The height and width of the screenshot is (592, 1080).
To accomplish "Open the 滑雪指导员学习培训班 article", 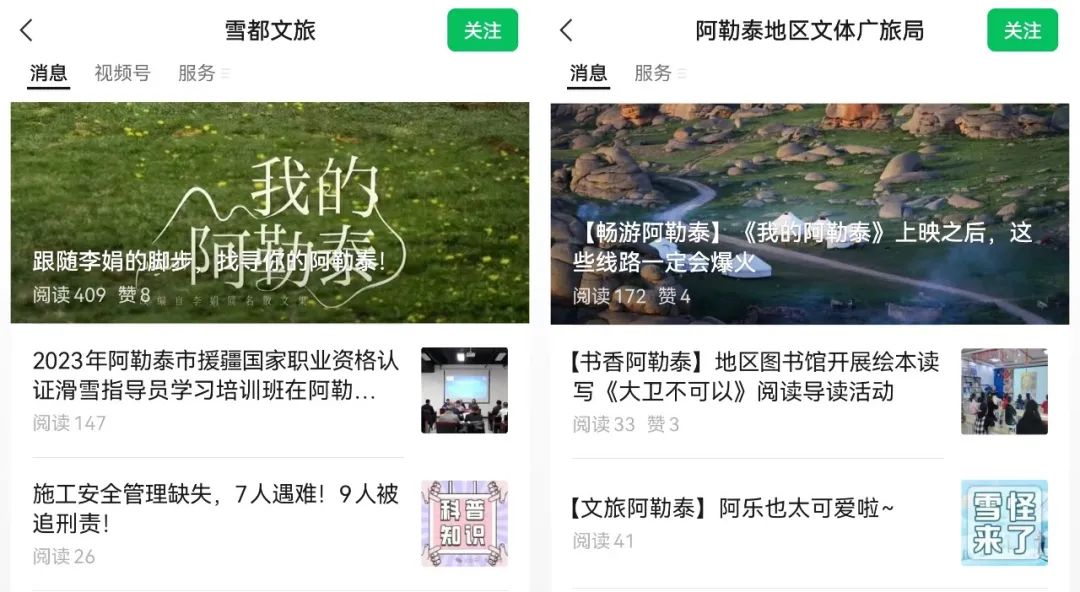I will click(216, 376).
